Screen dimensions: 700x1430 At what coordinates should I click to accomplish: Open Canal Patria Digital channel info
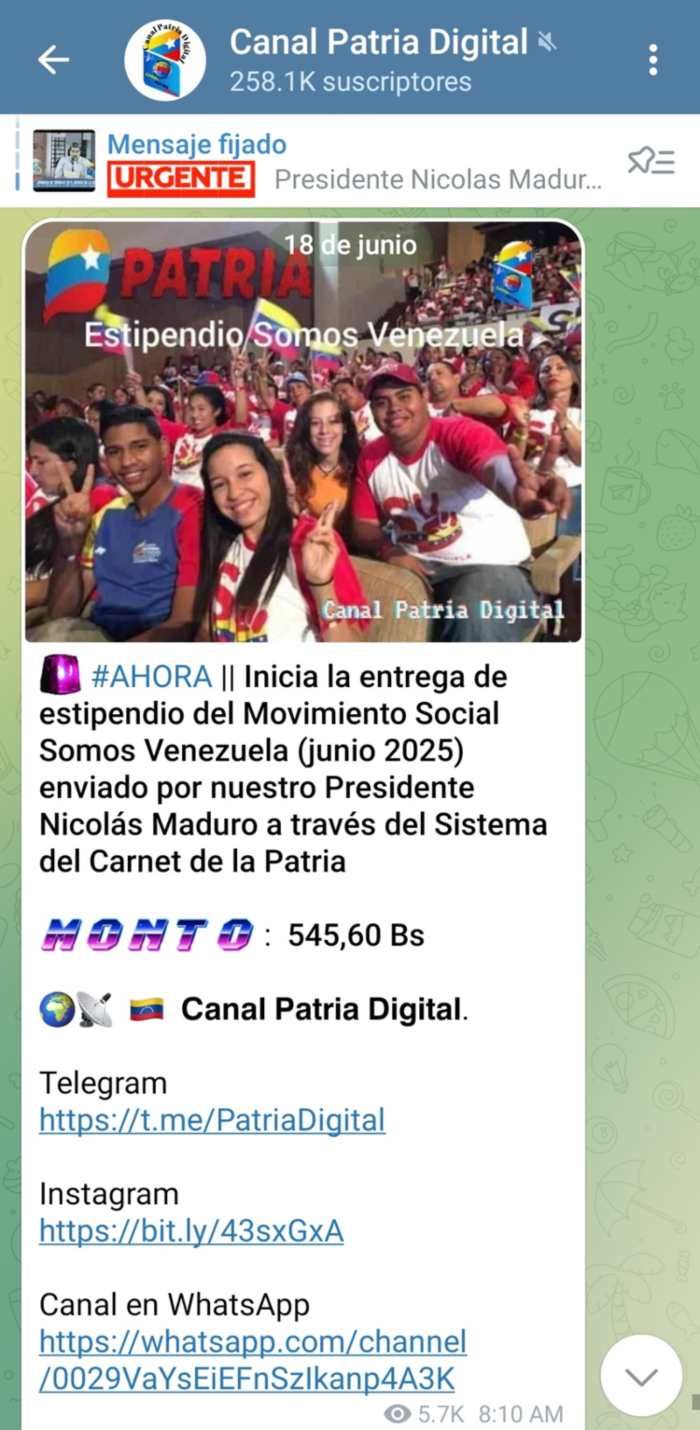pos(378,60)
